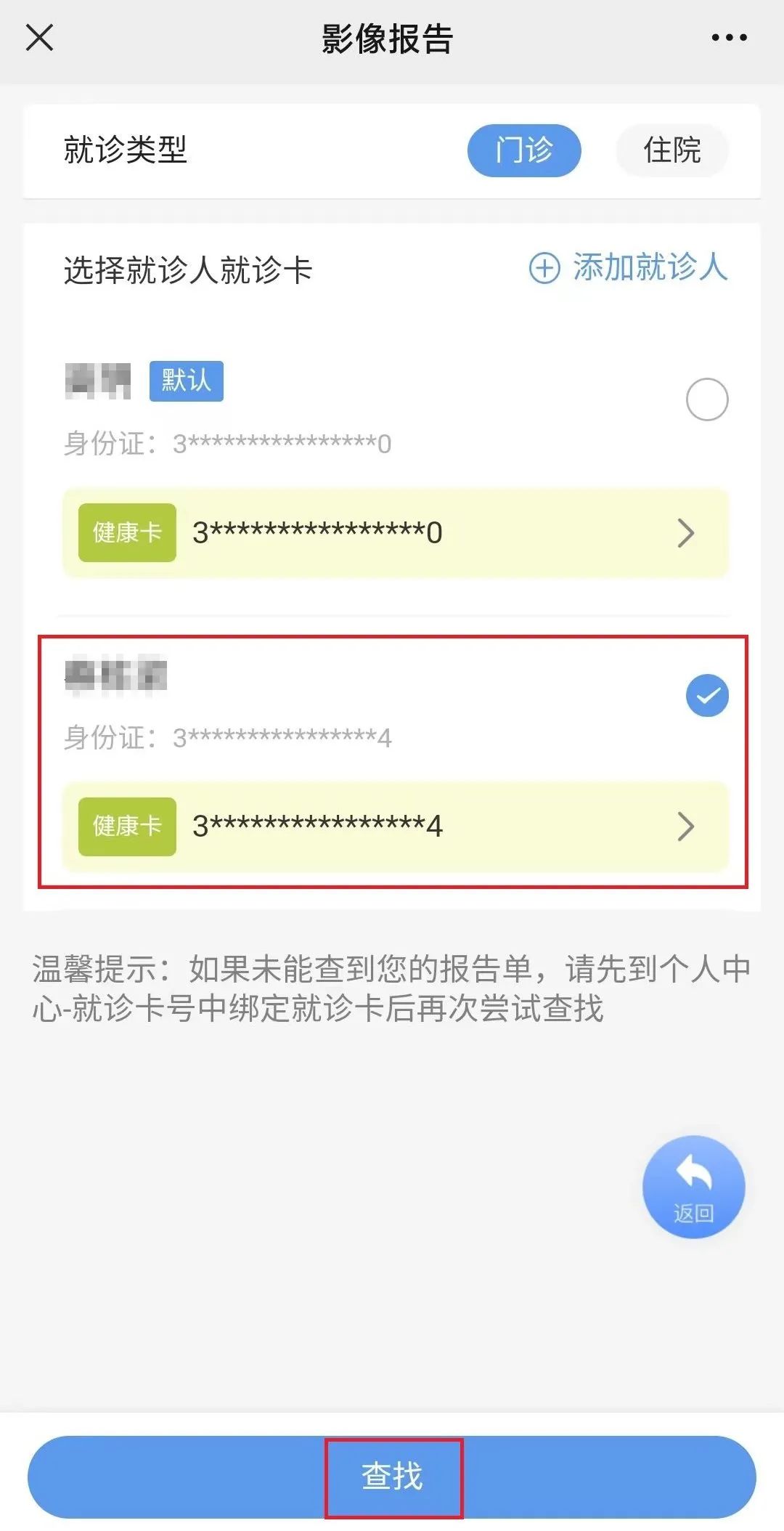Select the default patient's radio button

(x=707, y=399)
